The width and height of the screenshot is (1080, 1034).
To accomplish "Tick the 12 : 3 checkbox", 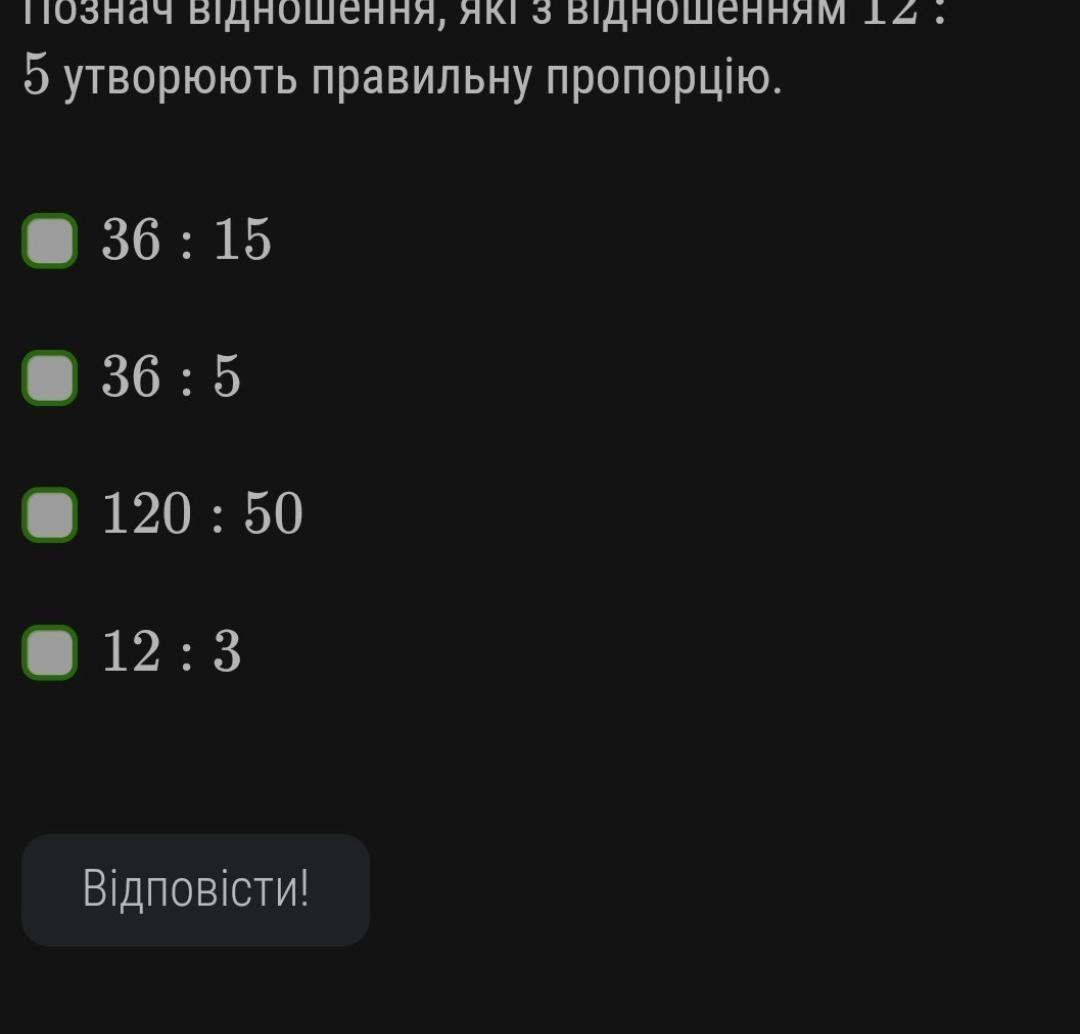I will (50, 652).
